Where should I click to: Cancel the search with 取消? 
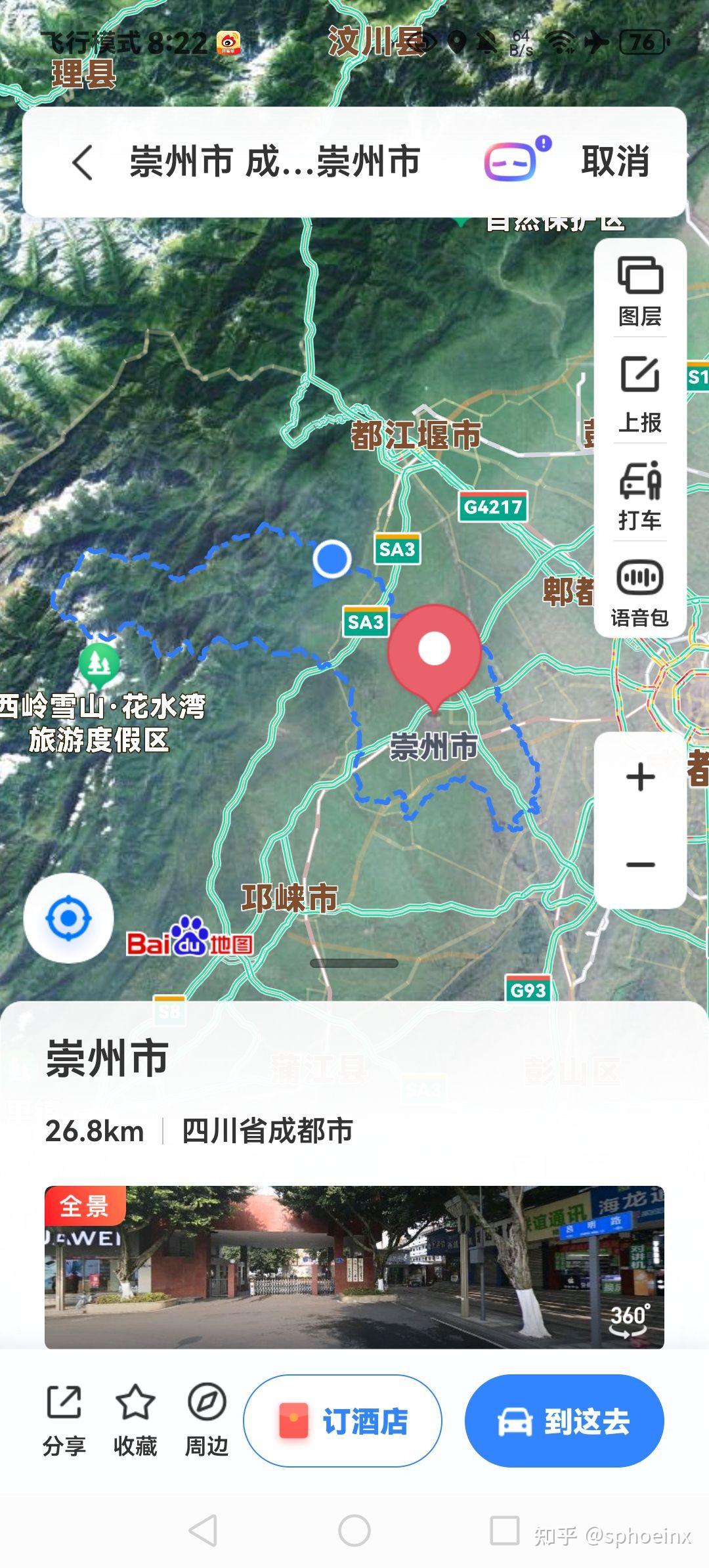[x=615, y=162]
